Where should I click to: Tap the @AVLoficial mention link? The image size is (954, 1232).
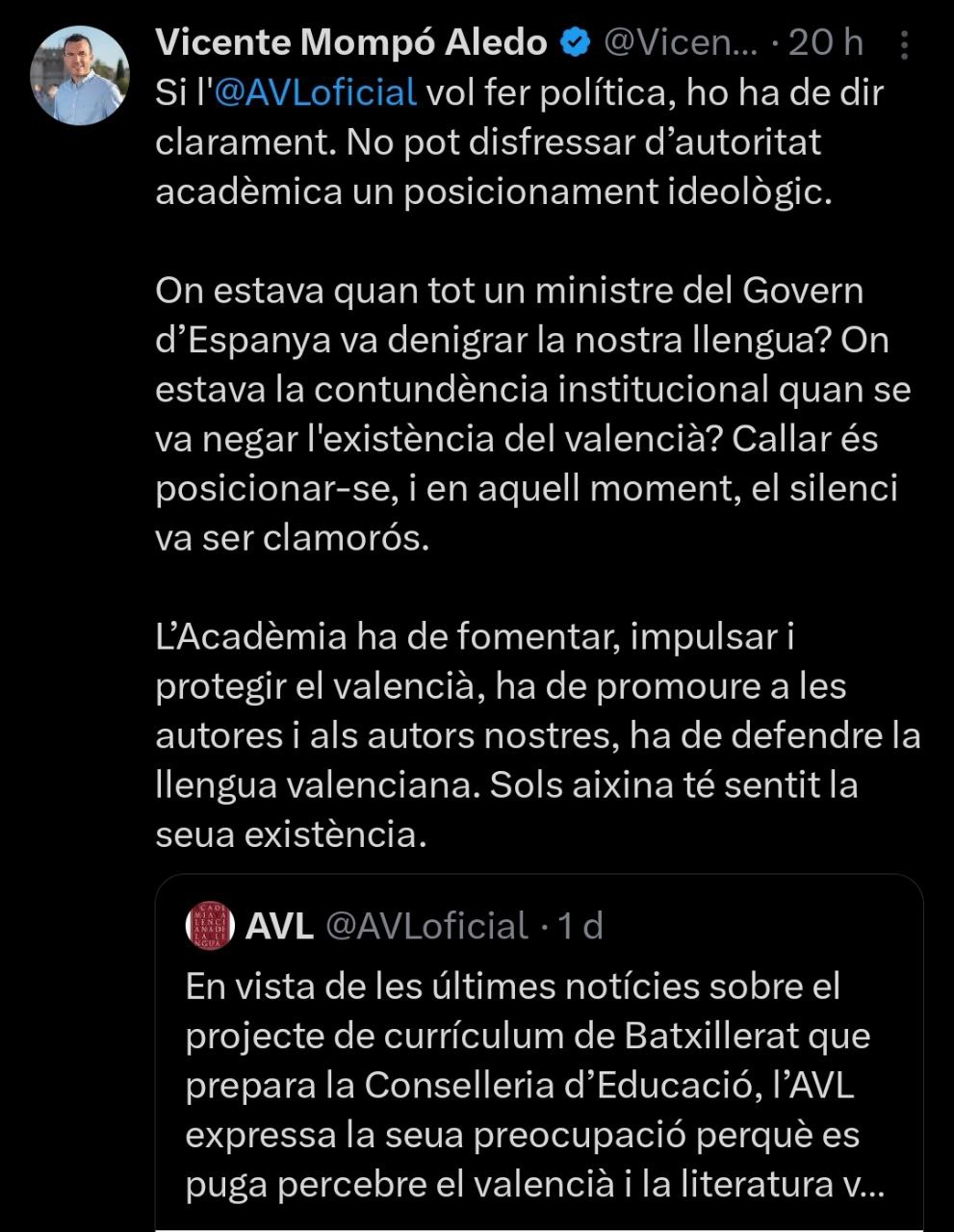(x=315, y=93)
